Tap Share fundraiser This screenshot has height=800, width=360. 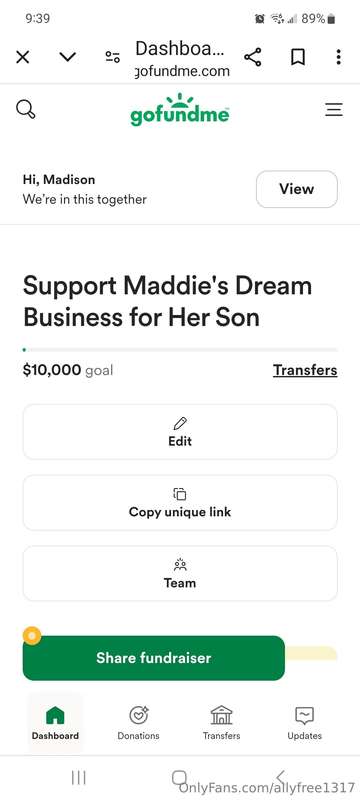tap(153, 658)
